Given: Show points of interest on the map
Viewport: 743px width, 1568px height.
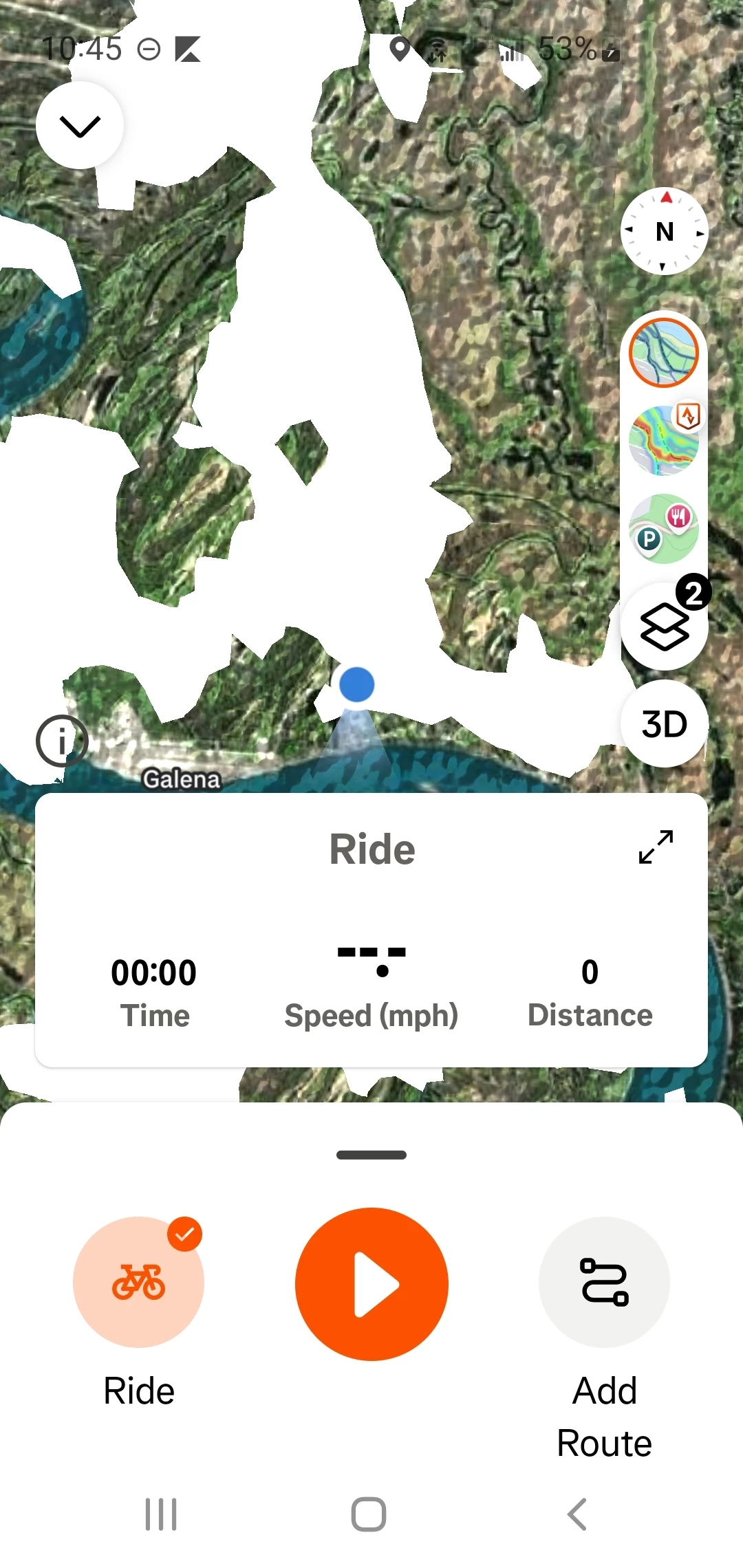Looking at the screenshot, I should (x=664, y=528).
